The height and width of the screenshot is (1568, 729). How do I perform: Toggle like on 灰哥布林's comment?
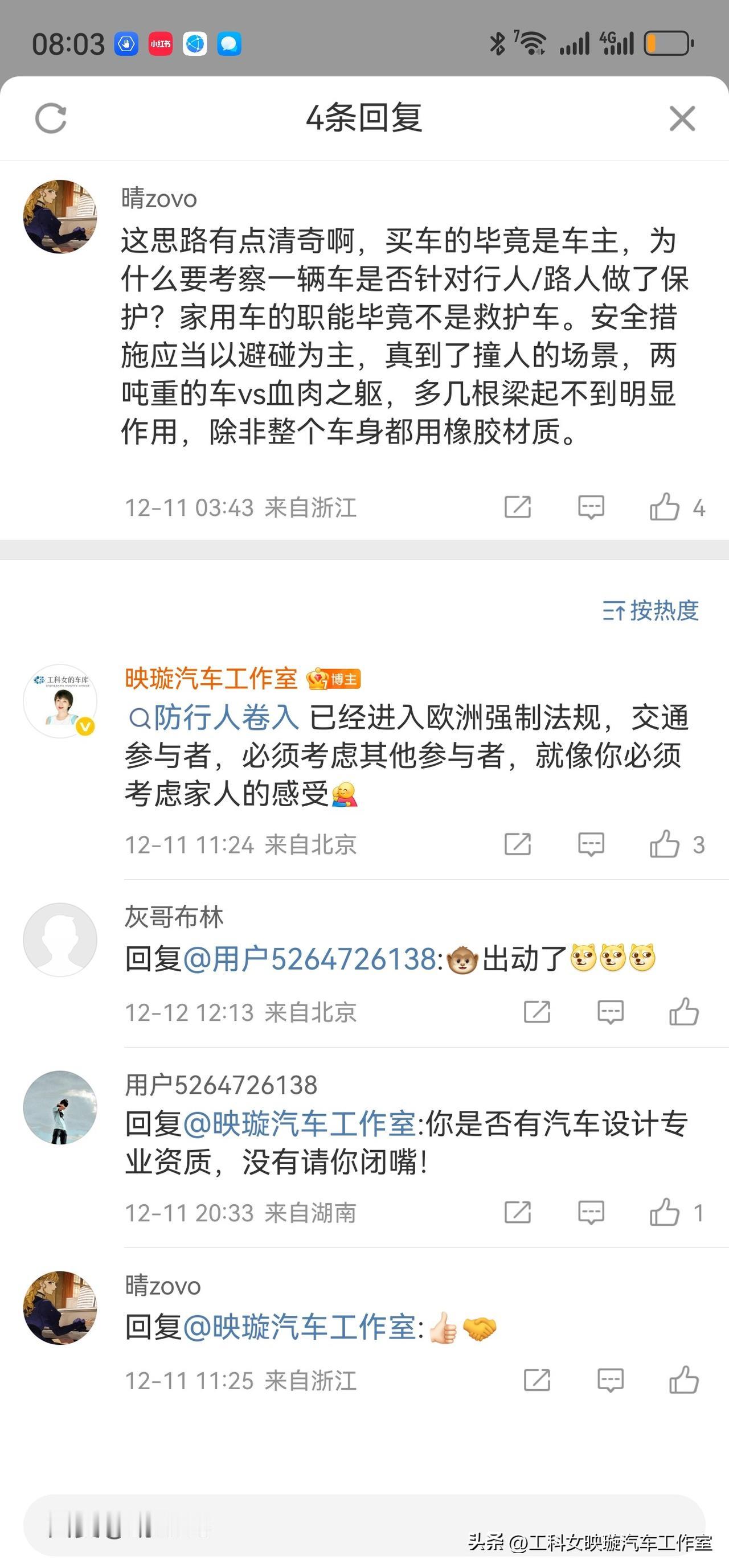(x=686, y=1012)
